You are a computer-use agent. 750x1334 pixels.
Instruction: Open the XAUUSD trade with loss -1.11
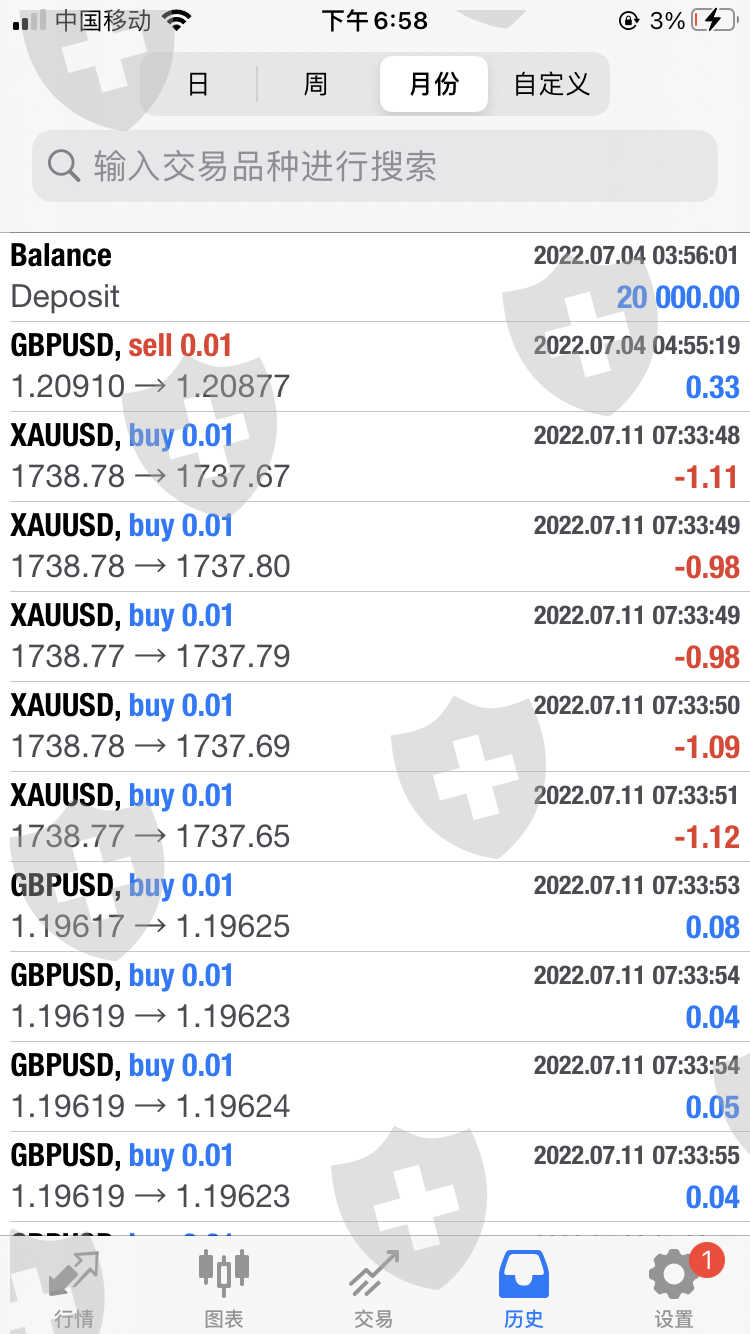click(x=375, y=456)
